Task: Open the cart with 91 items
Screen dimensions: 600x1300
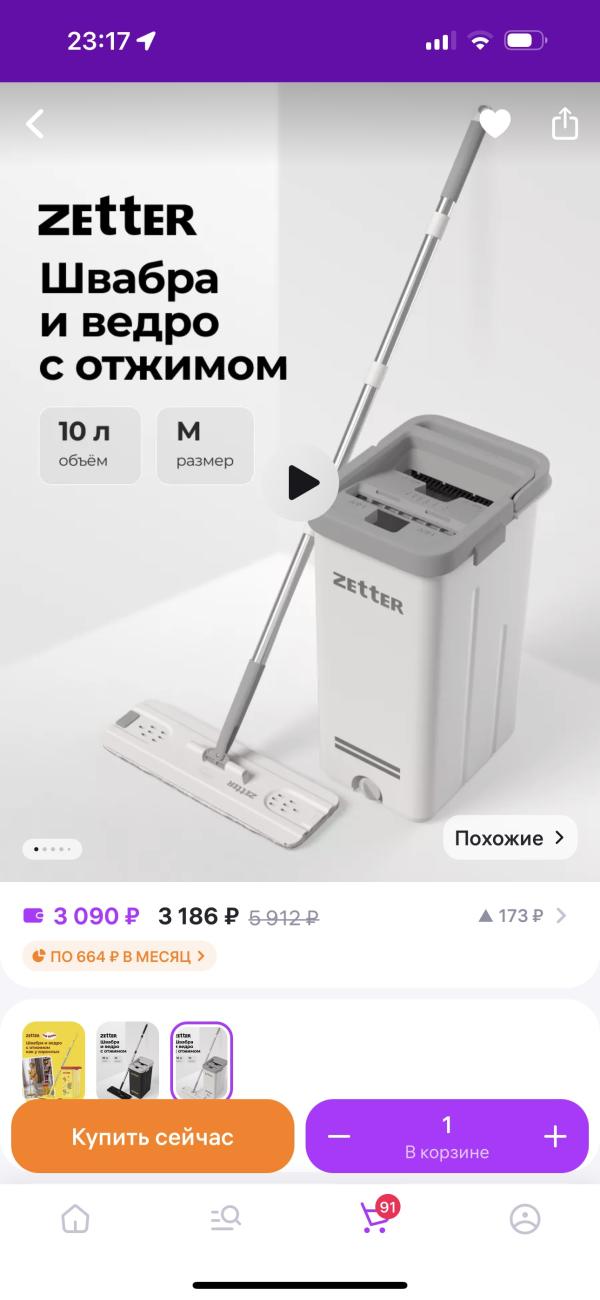Action: 376,1216
